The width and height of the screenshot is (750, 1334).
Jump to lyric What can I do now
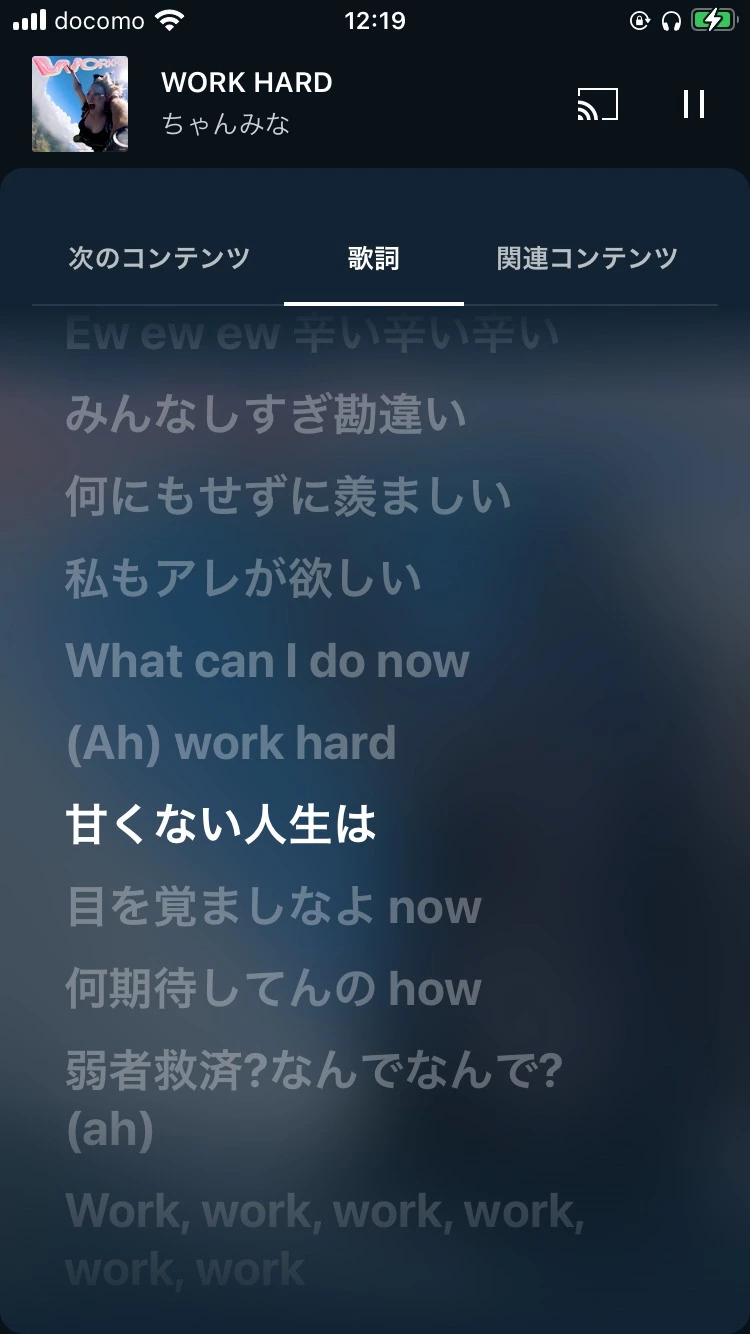266,661
